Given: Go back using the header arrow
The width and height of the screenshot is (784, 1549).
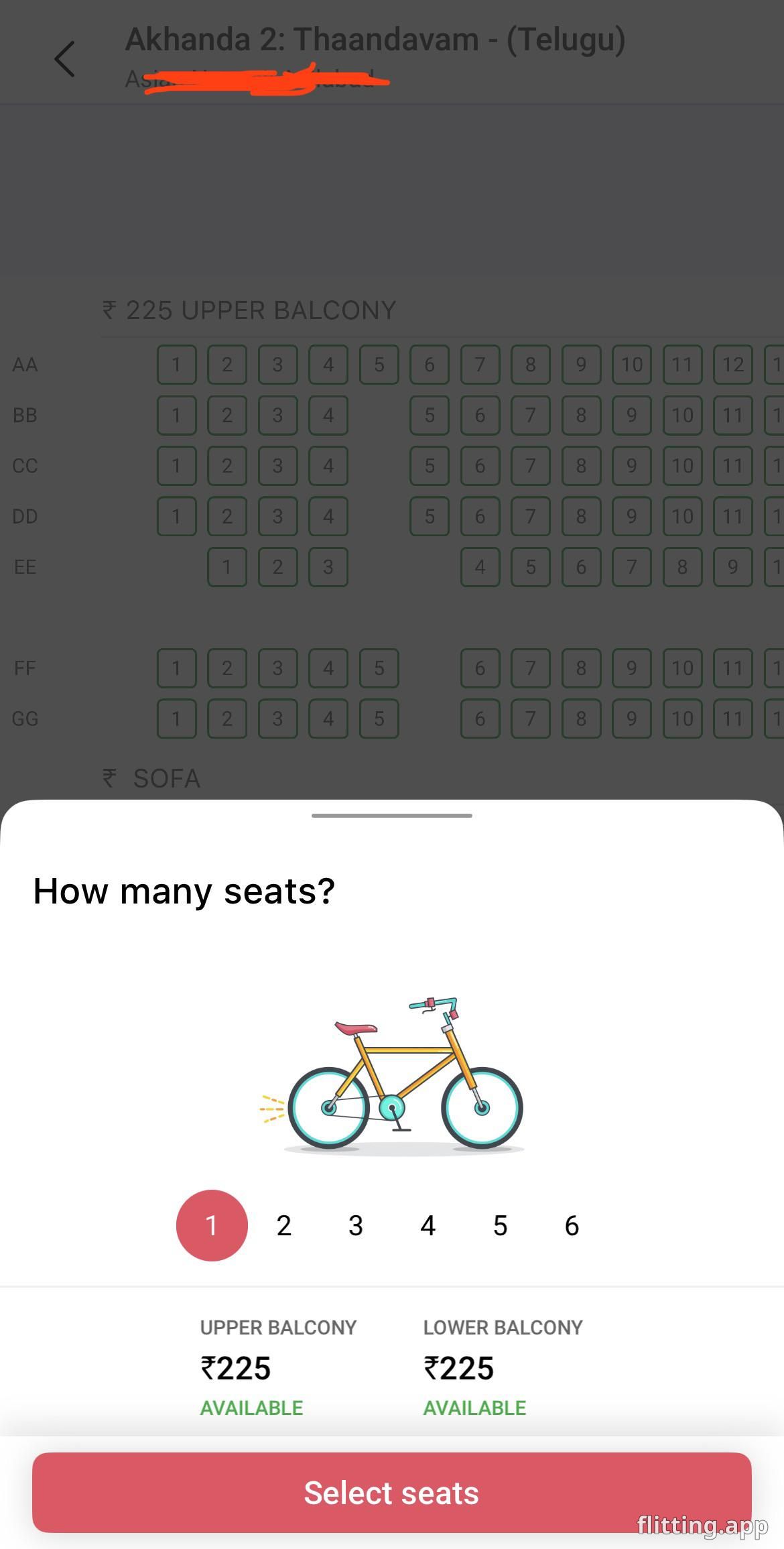Looking at the screenshot, I should tap(65, 59).
